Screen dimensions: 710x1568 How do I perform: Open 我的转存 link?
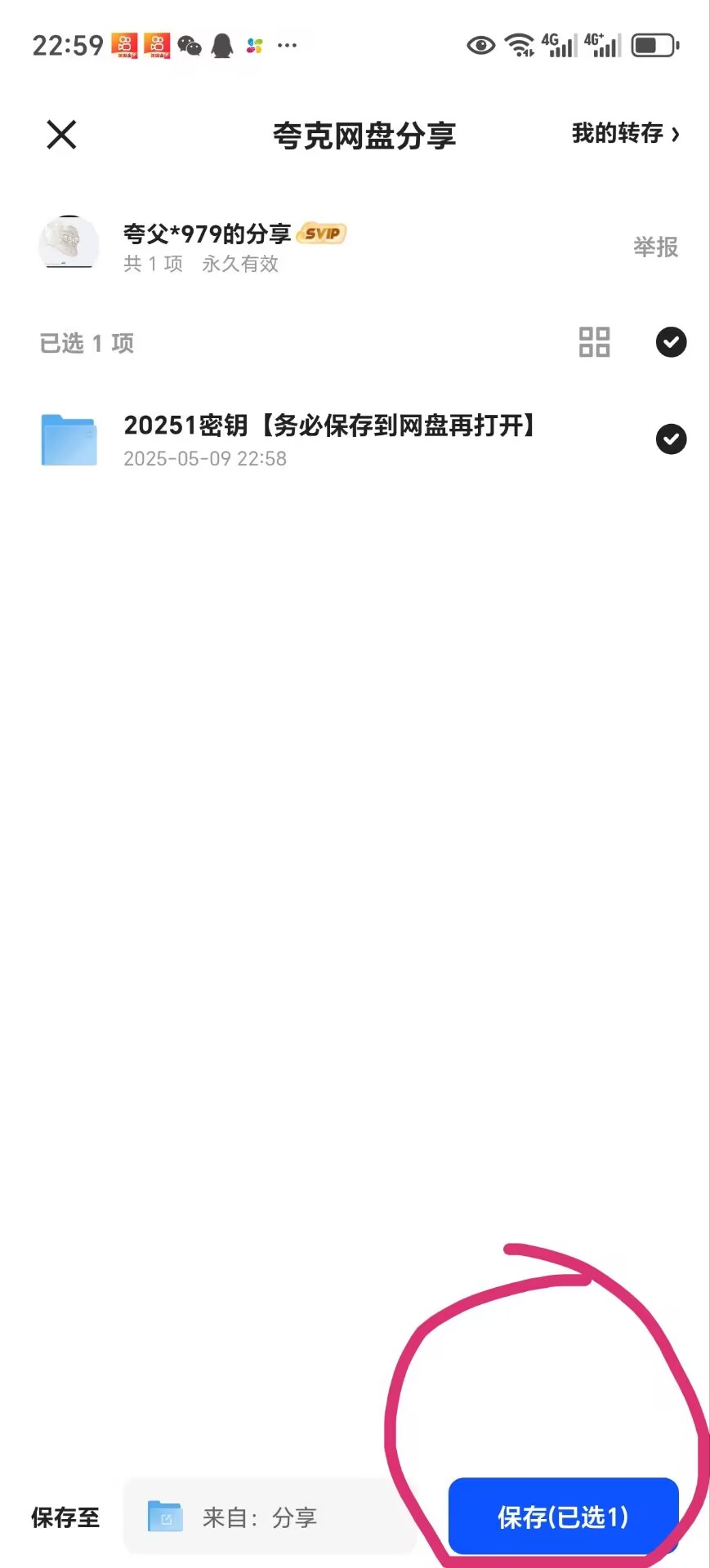tap(625, 134)
